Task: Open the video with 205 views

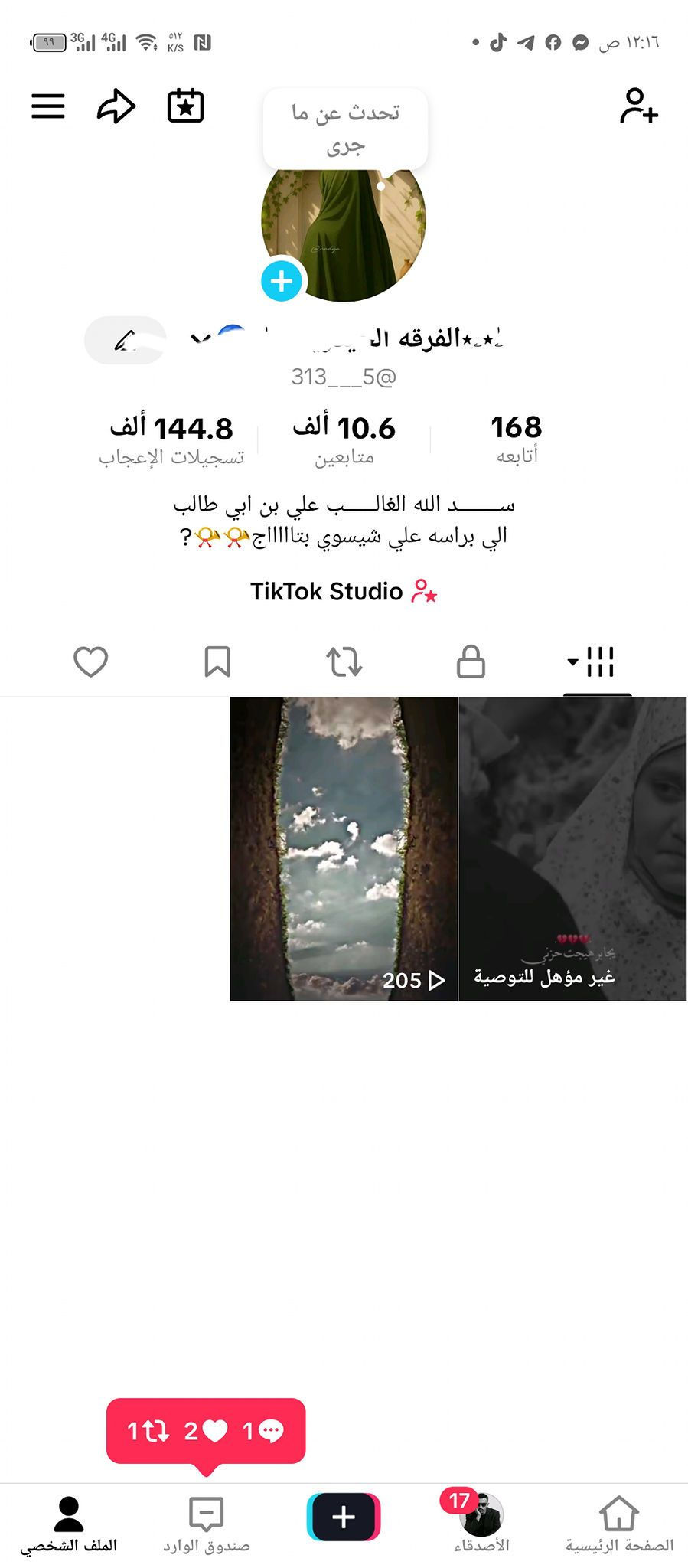Action: [344, 848]
